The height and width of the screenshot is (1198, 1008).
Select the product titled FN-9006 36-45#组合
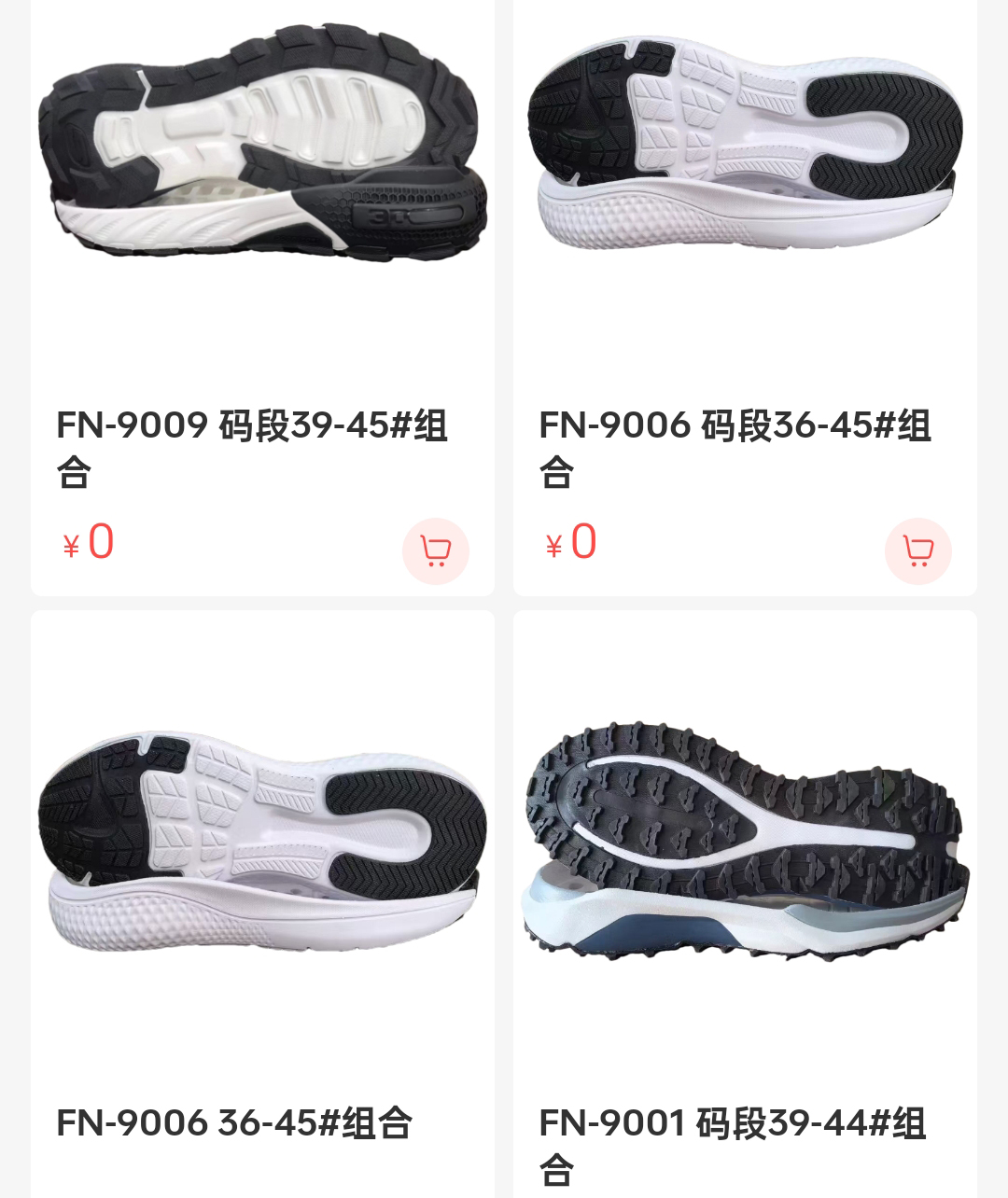pyautogui.click(x=234, y=1122)
